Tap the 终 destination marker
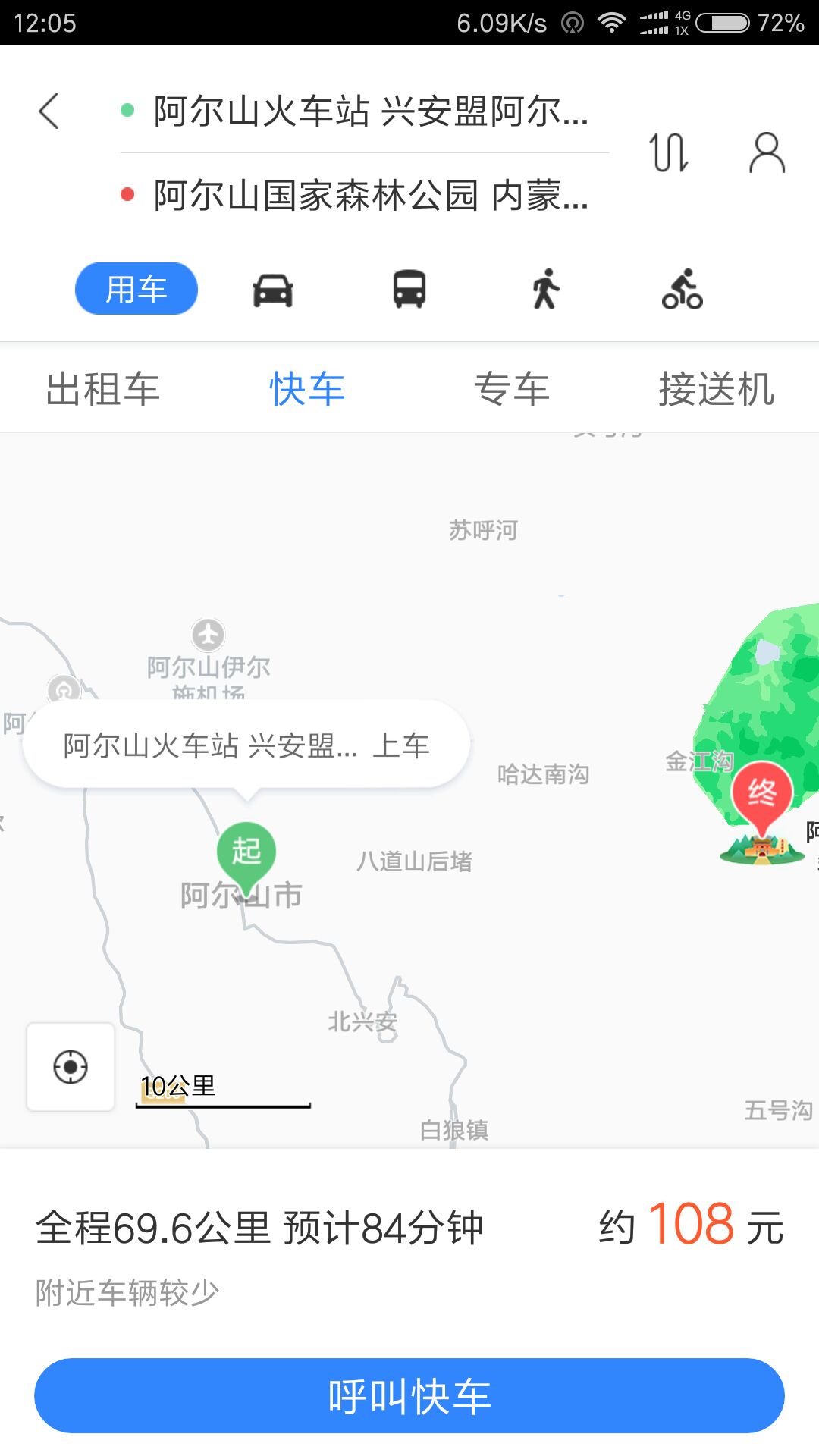Image resolution: width=819 pixels, height=1456 pixels. (761, 796)
